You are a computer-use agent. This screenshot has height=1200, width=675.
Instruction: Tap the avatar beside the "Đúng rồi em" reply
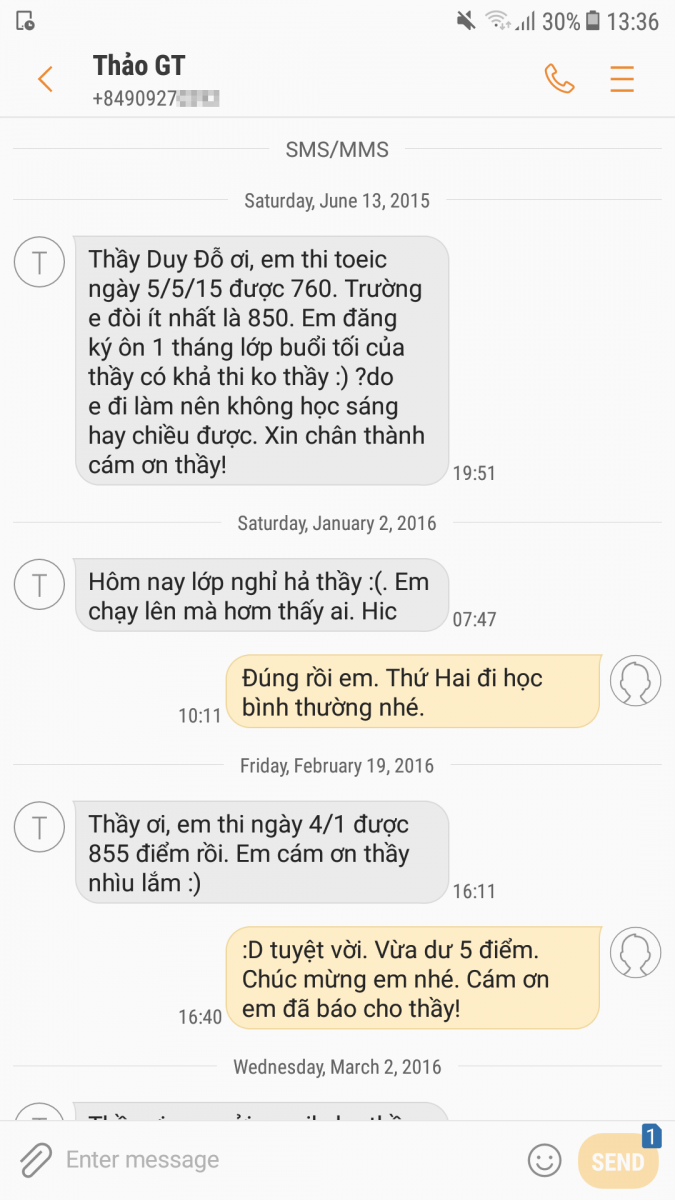pos(636,681)
